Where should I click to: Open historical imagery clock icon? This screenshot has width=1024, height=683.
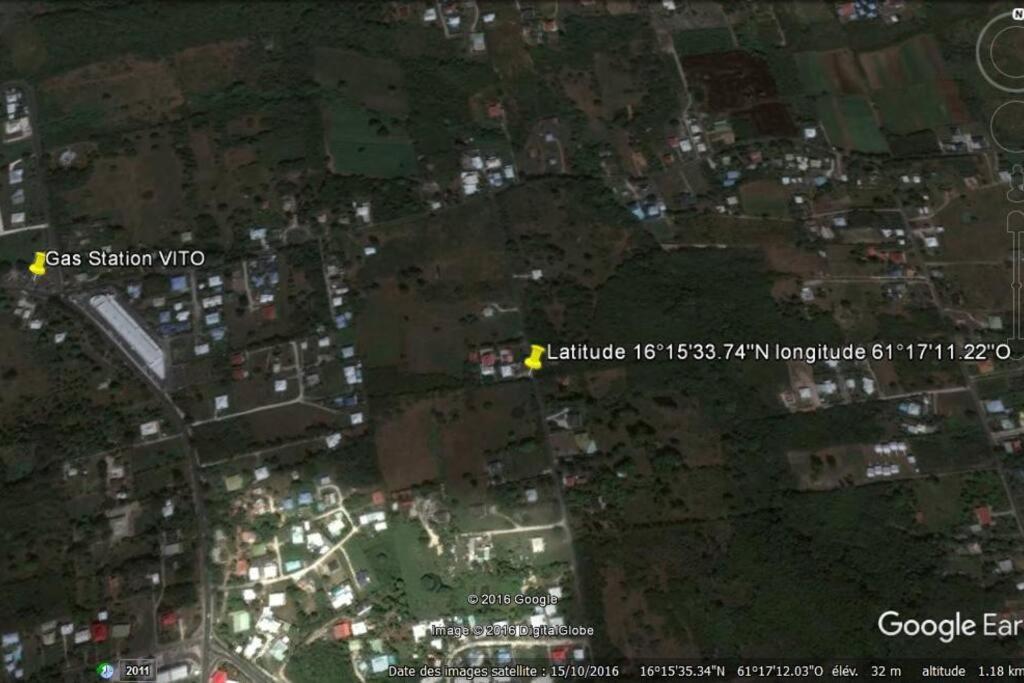click(105, 670)
